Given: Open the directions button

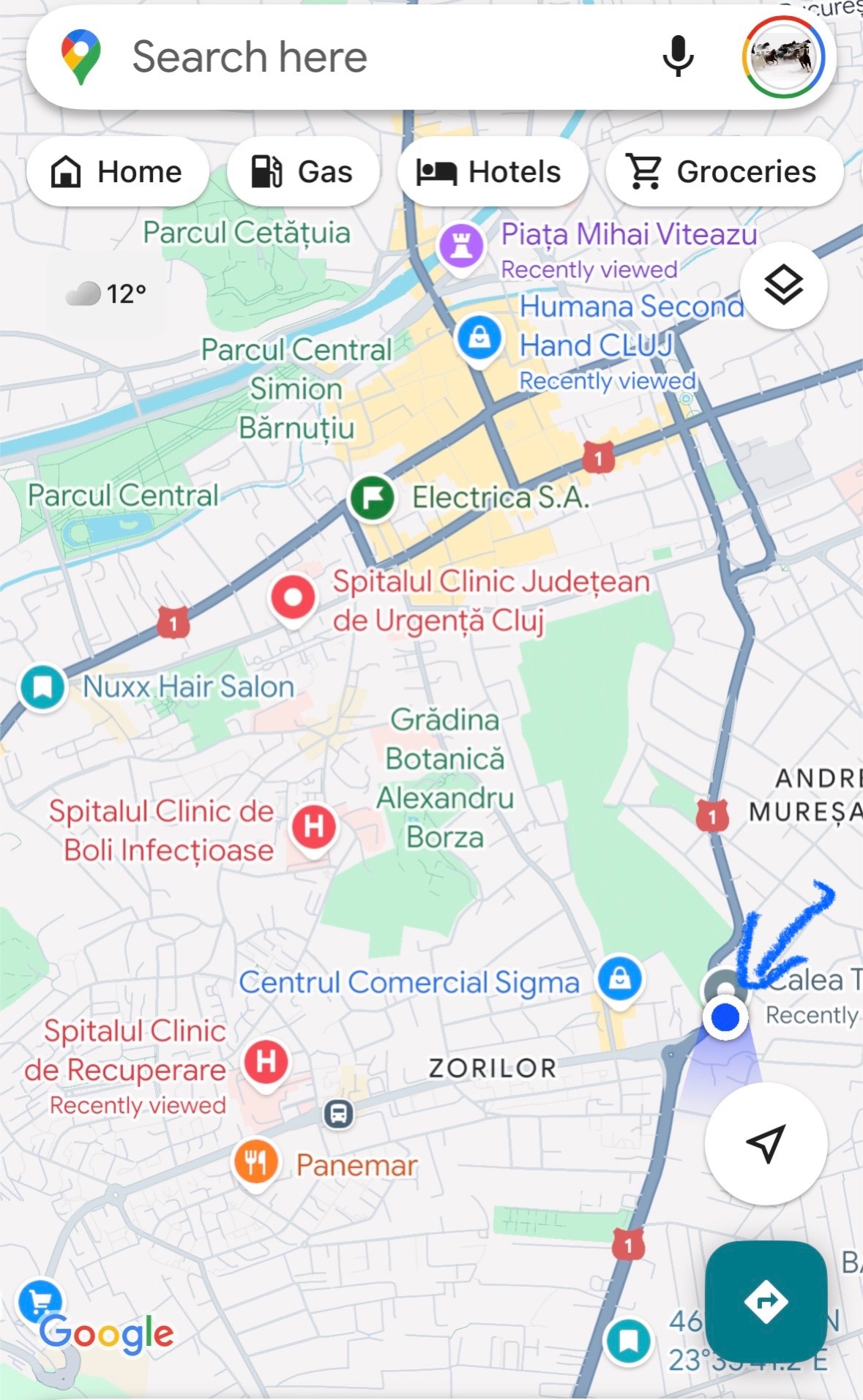Looking at the screenshot, I should 766,1301.
